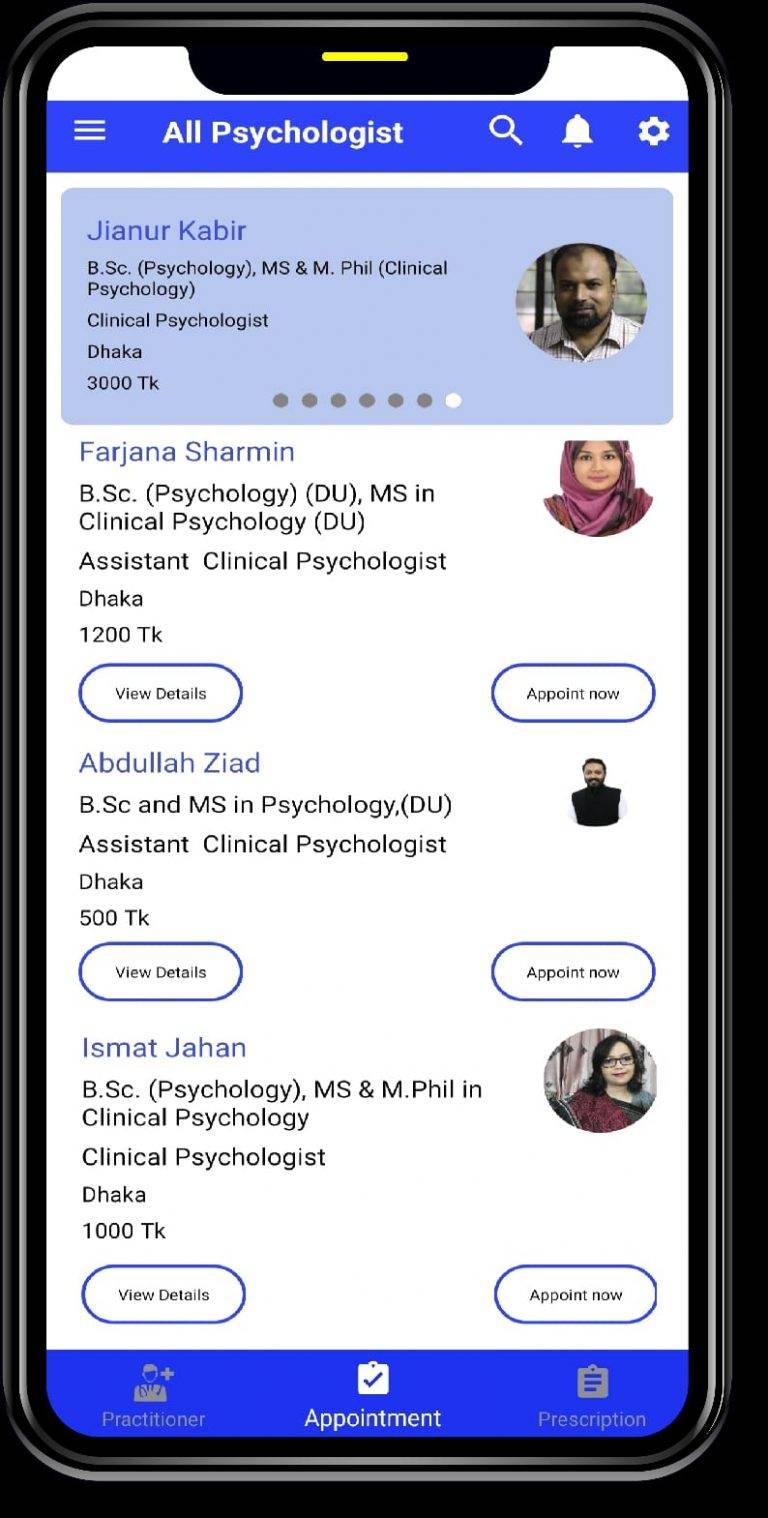Open the notifications bell

click(577, 131)
